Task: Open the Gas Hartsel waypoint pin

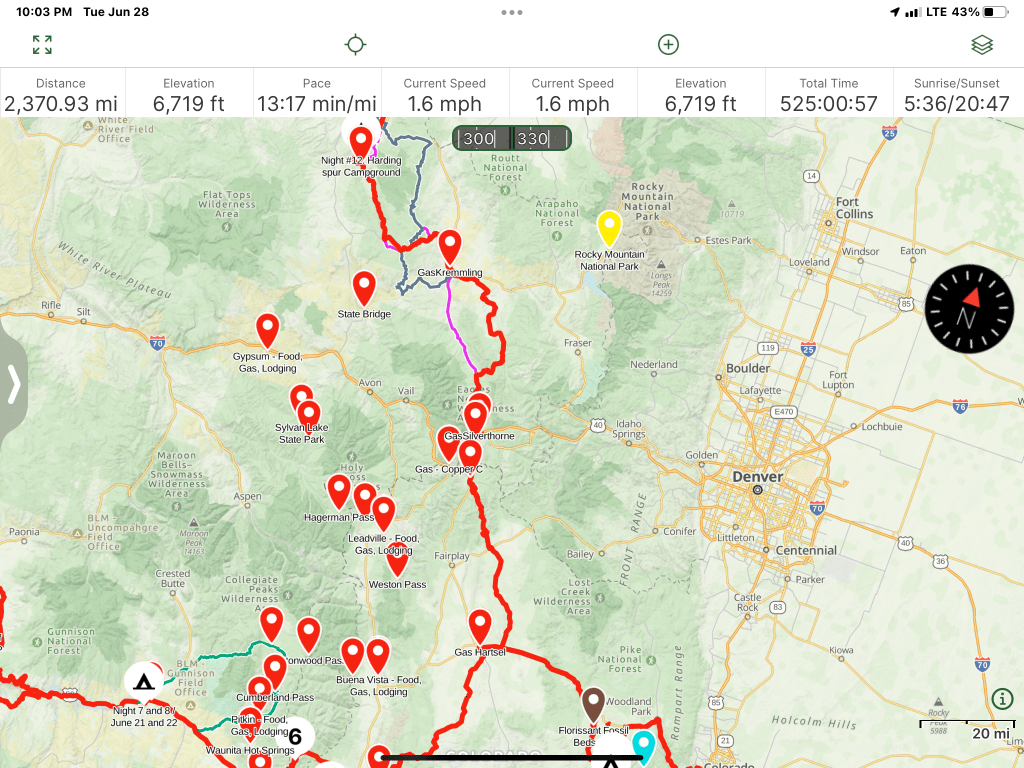Action: 480,626
